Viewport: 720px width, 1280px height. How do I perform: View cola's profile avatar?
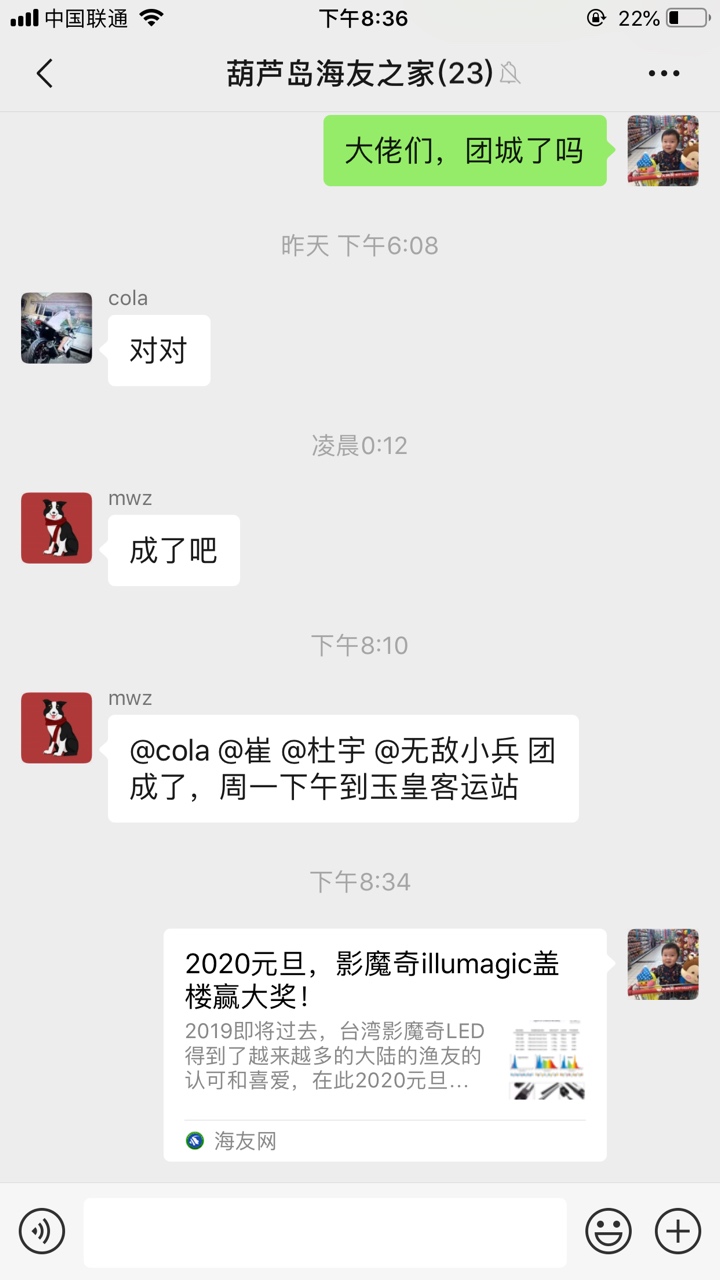[x=57, y=328]
